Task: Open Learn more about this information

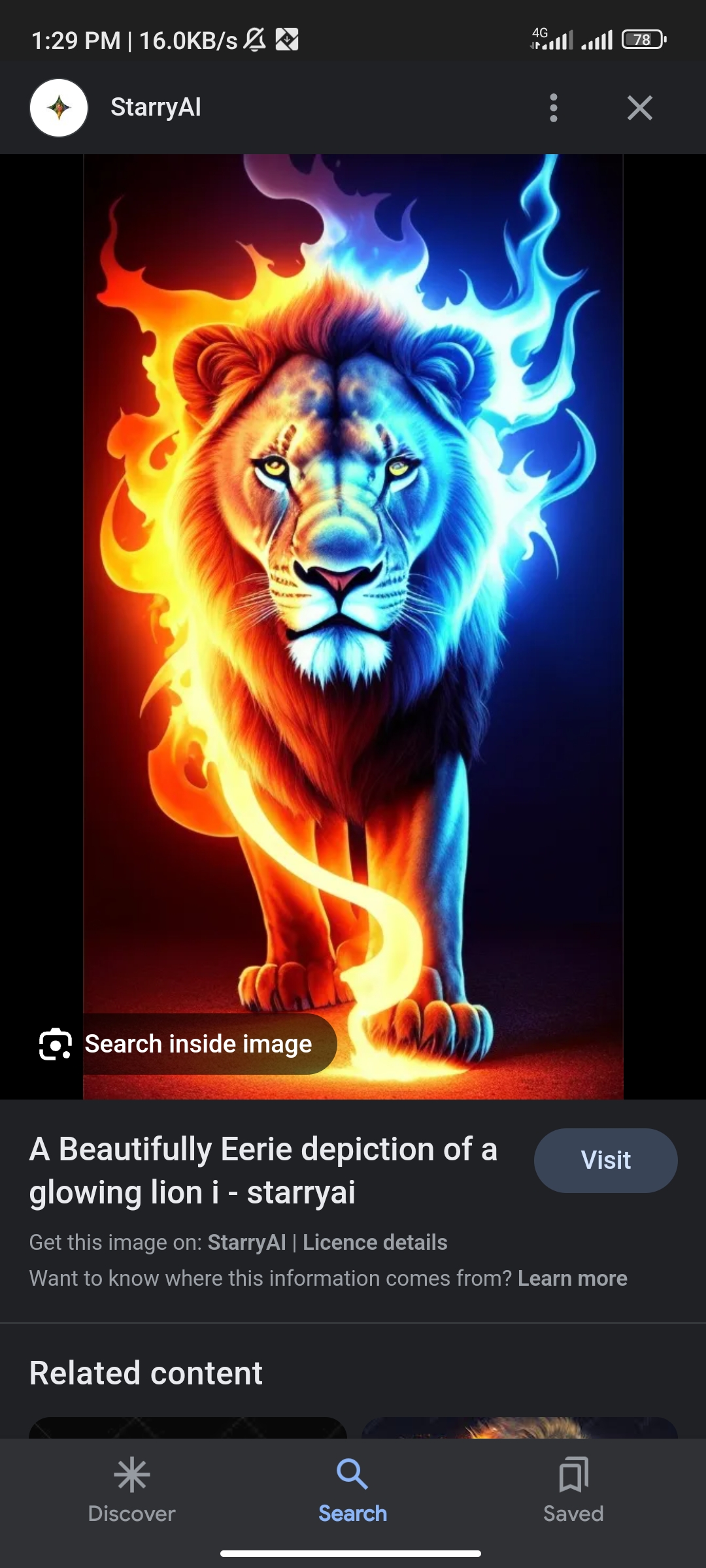Action: pos(572,1278)
